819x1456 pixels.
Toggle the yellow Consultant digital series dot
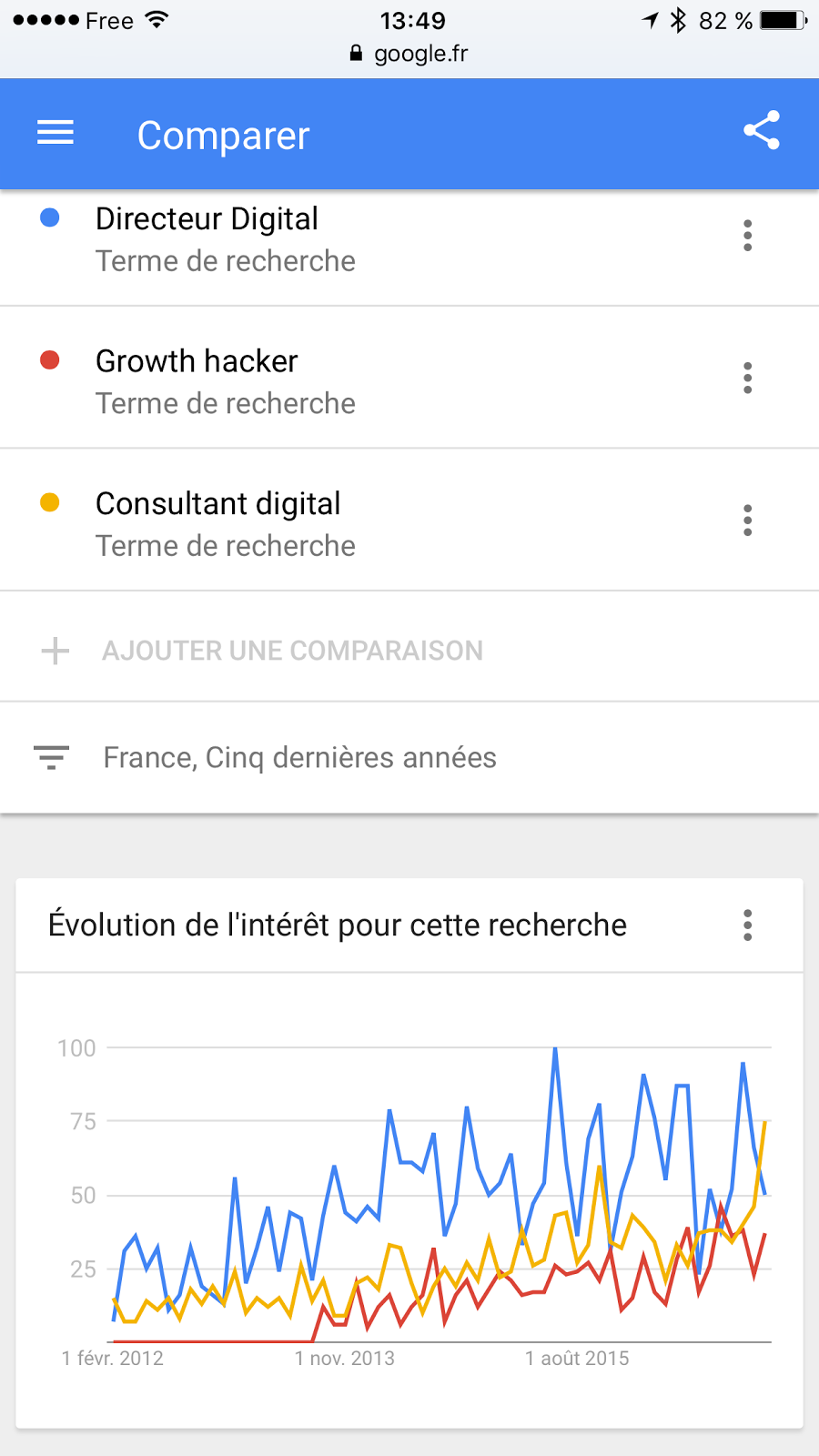(50, 501)
